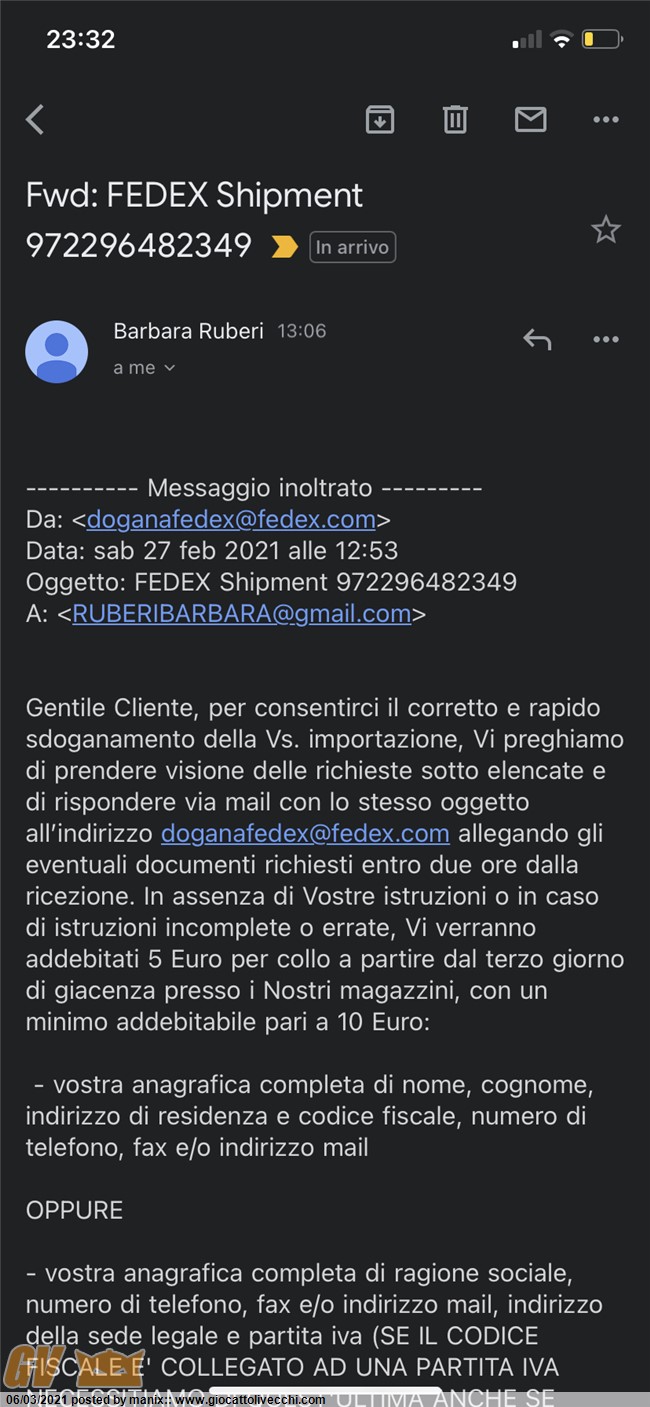Screen dimensions: 650x1407
Task: Go back to the inbox
Action: click(35, 120)
